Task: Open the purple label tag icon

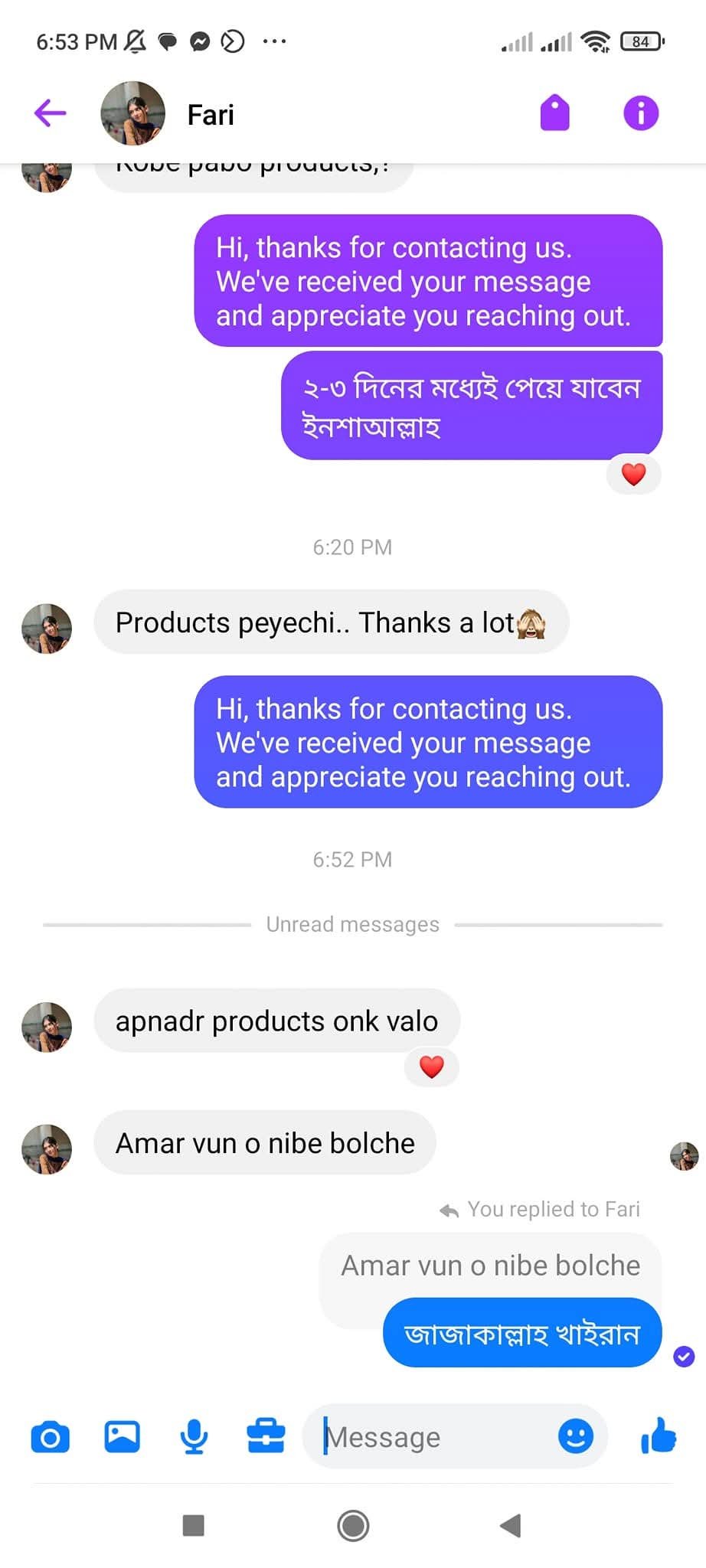Action: click(555, 113)
